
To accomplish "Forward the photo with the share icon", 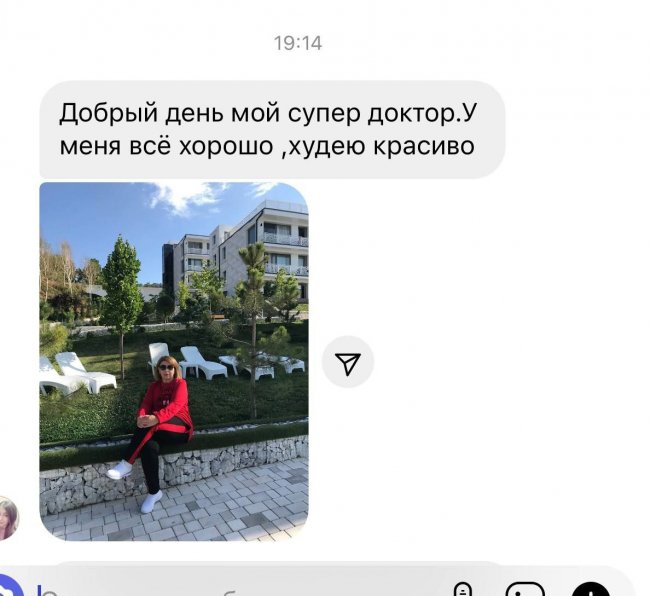I will click(x=348, y=364).
